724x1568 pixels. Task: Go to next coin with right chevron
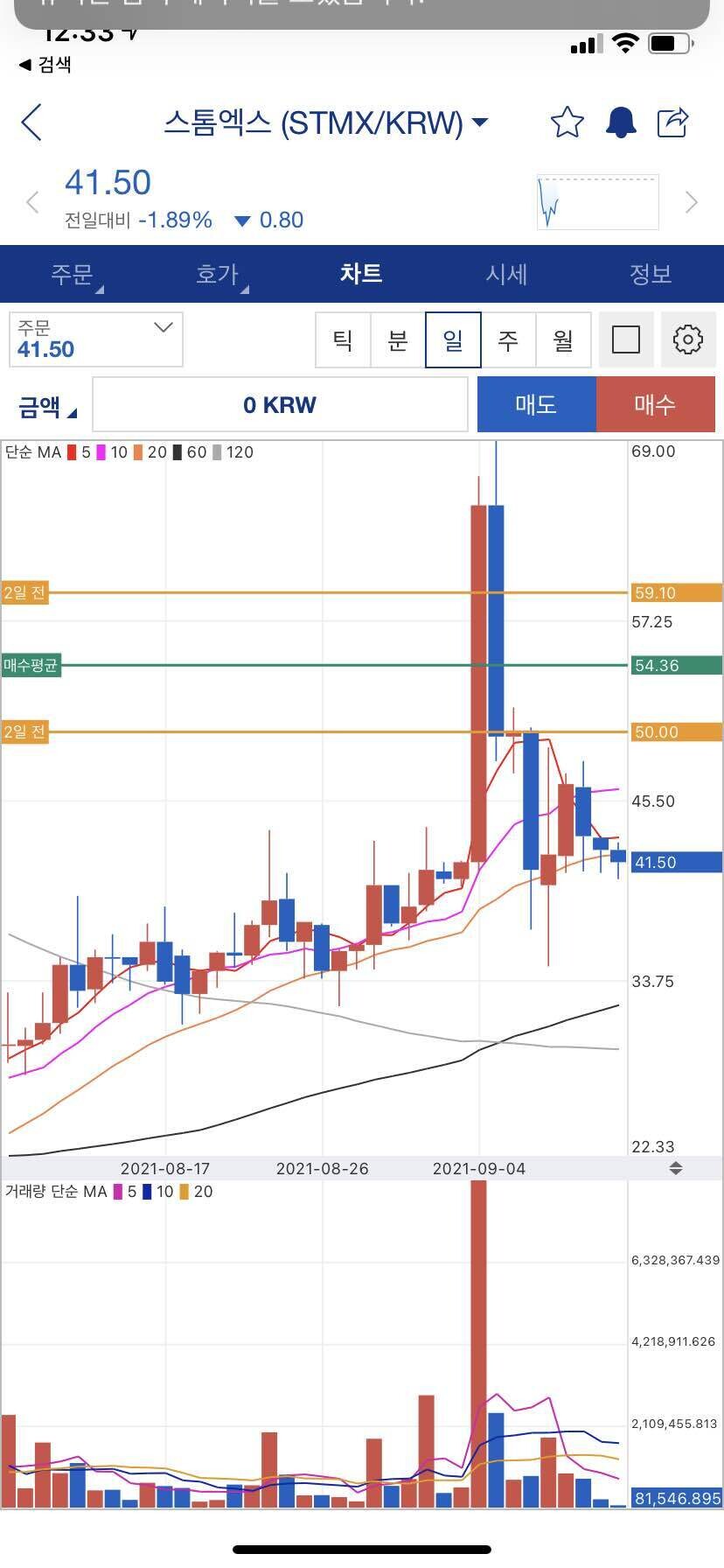click(x=691, y=202)
